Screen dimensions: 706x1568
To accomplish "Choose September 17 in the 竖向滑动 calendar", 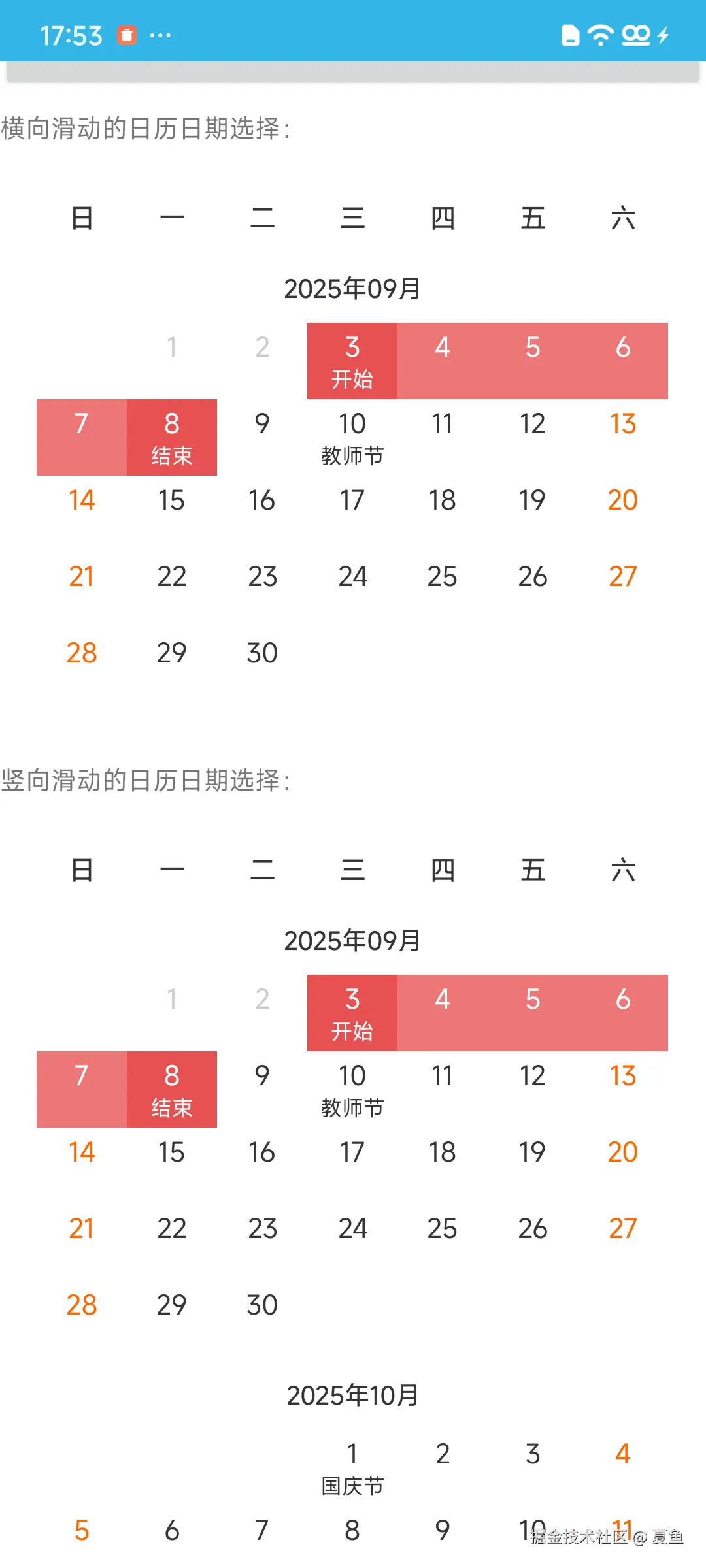I will pos(352,1152).
